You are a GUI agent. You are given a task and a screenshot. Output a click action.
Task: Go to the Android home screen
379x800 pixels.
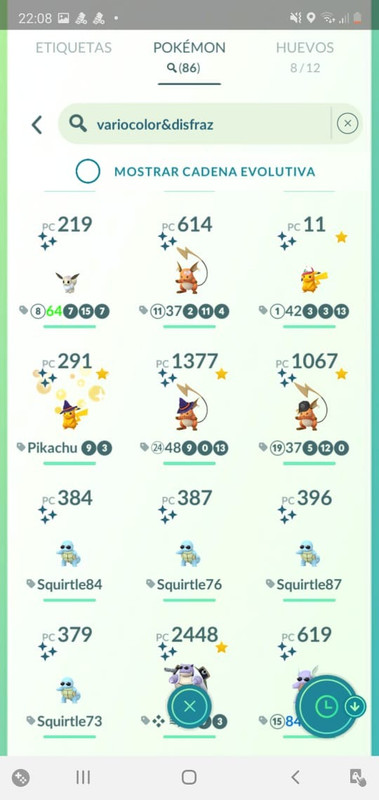(x=189, y=777)
